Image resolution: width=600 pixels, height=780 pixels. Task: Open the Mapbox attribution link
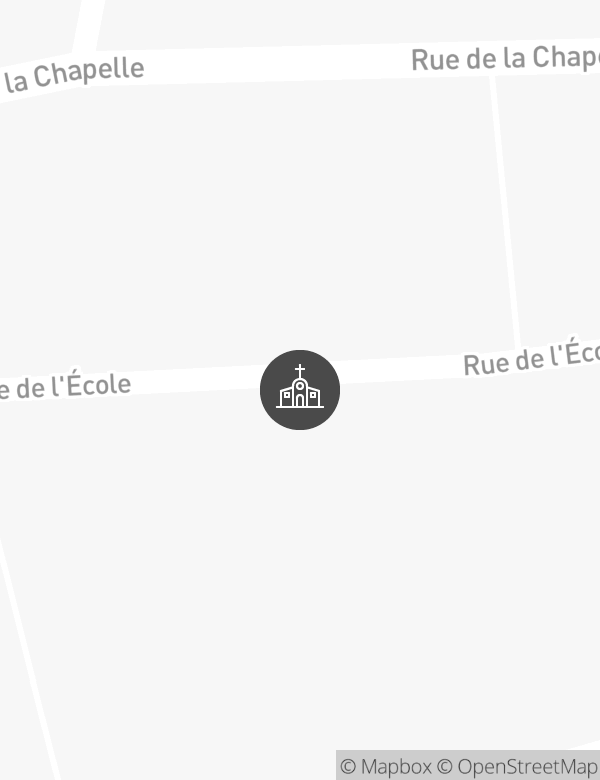(x=386, y=767)
